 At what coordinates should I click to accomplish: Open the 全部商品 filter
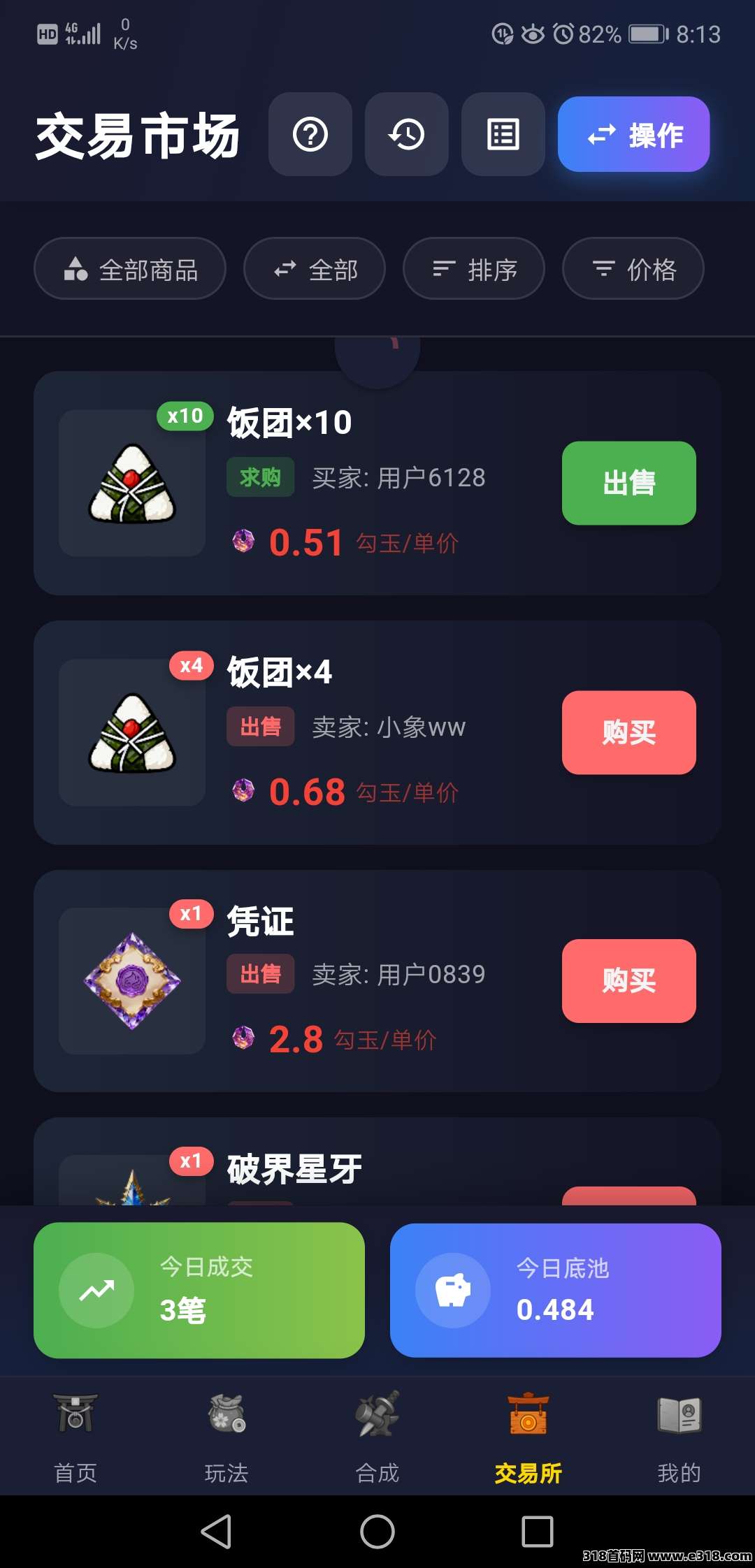tap(130, 269)
